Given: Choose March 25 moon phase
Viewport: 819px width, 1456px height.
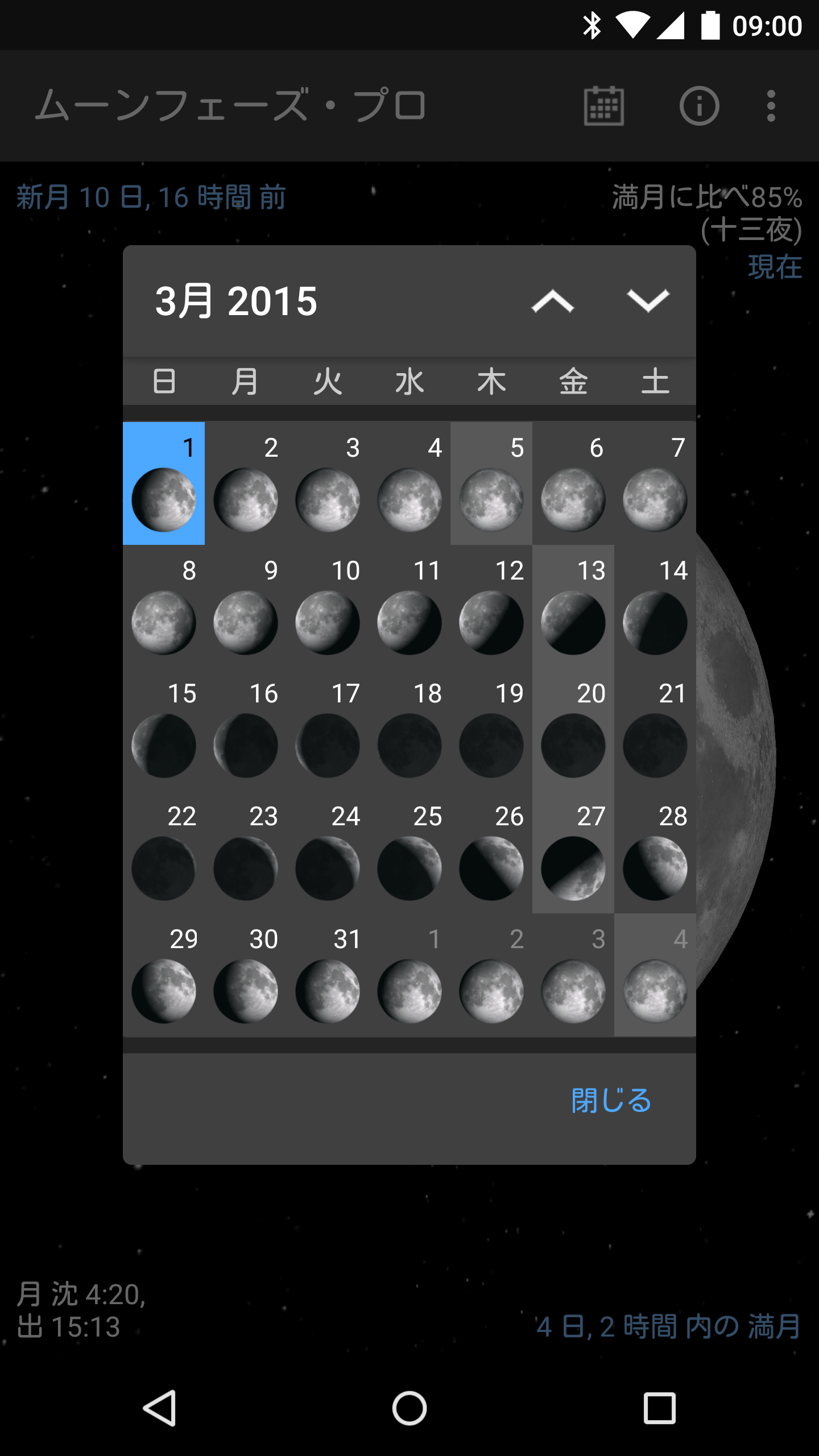Looking at the screenshot, I should 409,852.
